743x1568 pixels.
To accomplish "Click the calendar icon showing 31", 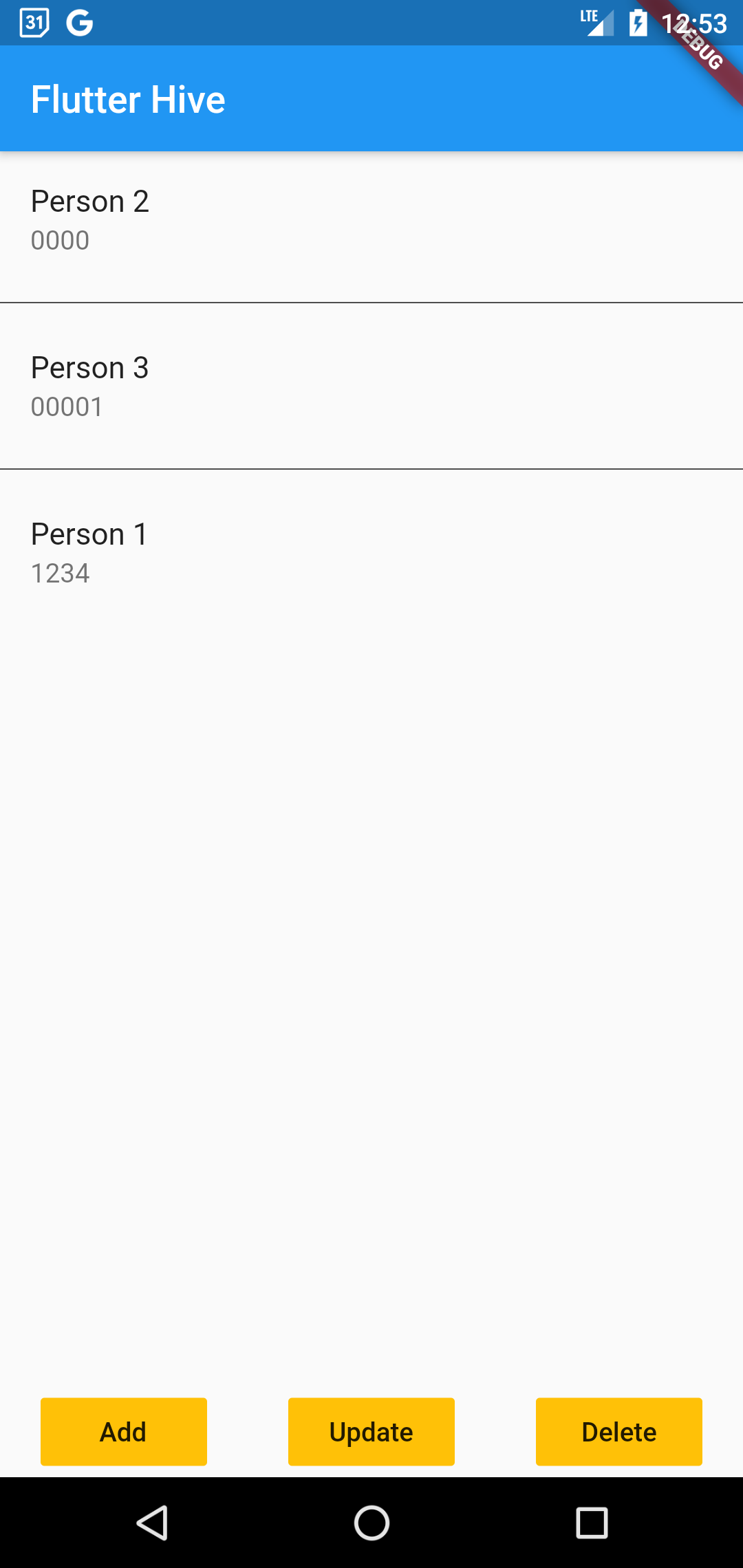I will [35, 22].
